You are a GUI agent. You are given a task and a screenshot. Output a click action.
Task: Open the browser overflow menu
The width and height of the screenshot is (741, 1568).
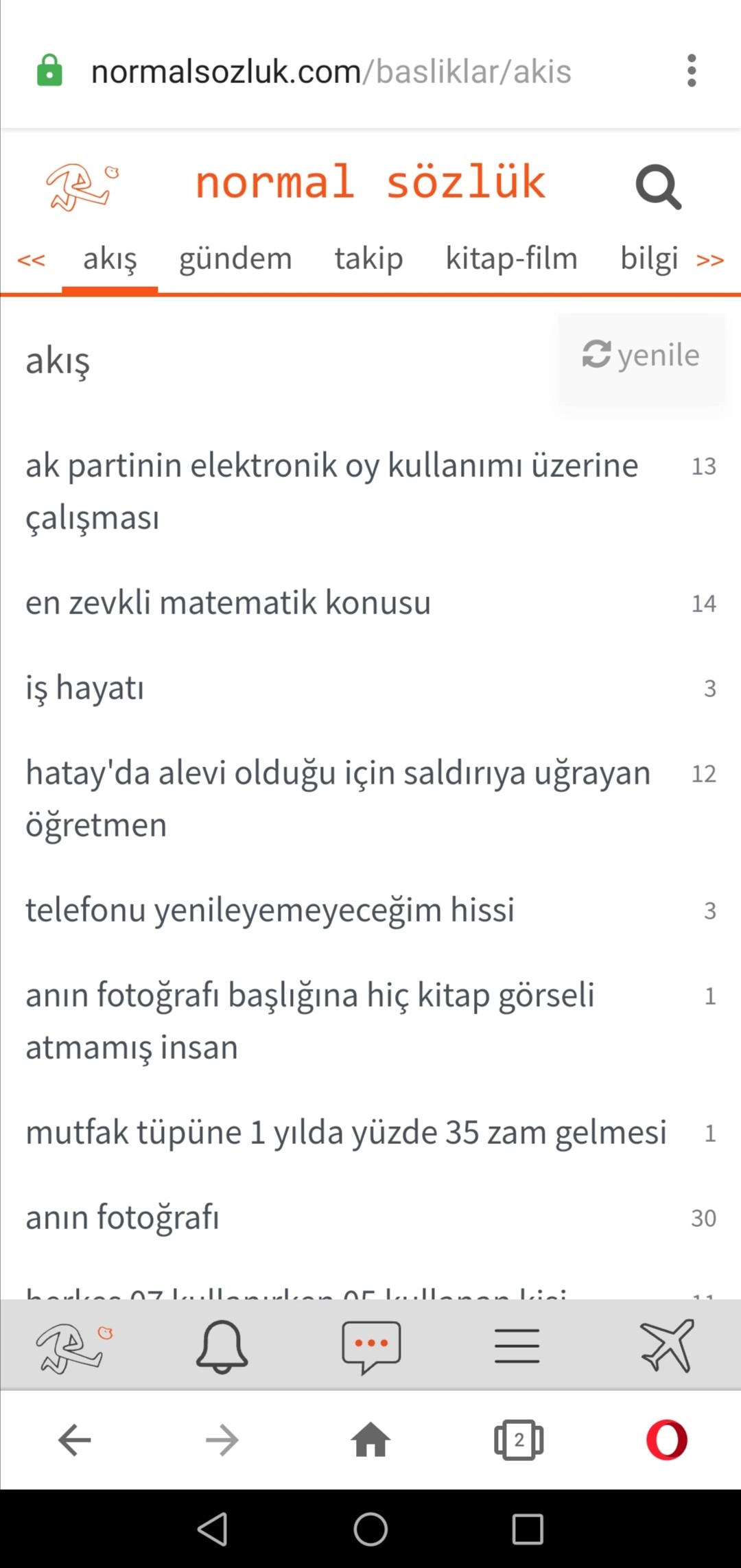coord(692,71)
